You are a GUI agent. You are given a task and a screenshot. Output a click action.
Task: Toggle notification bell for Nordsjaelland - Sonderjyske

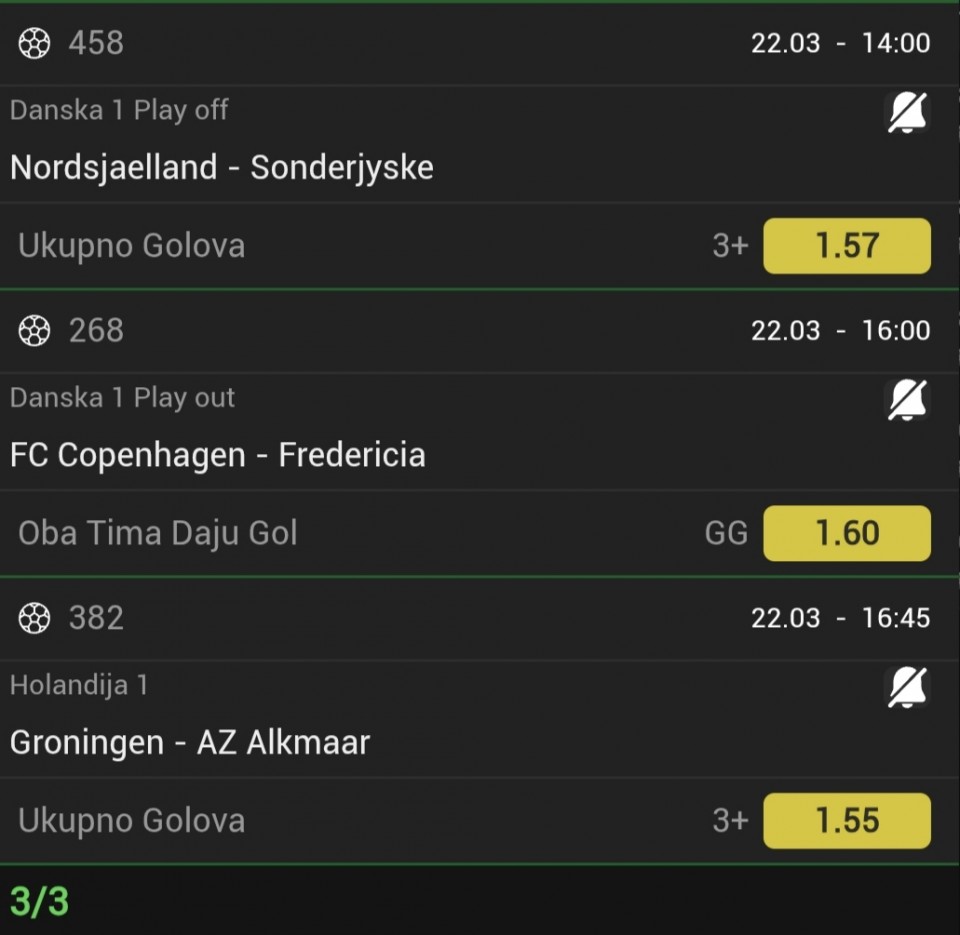pyautogui.click(x=907, y=113)
